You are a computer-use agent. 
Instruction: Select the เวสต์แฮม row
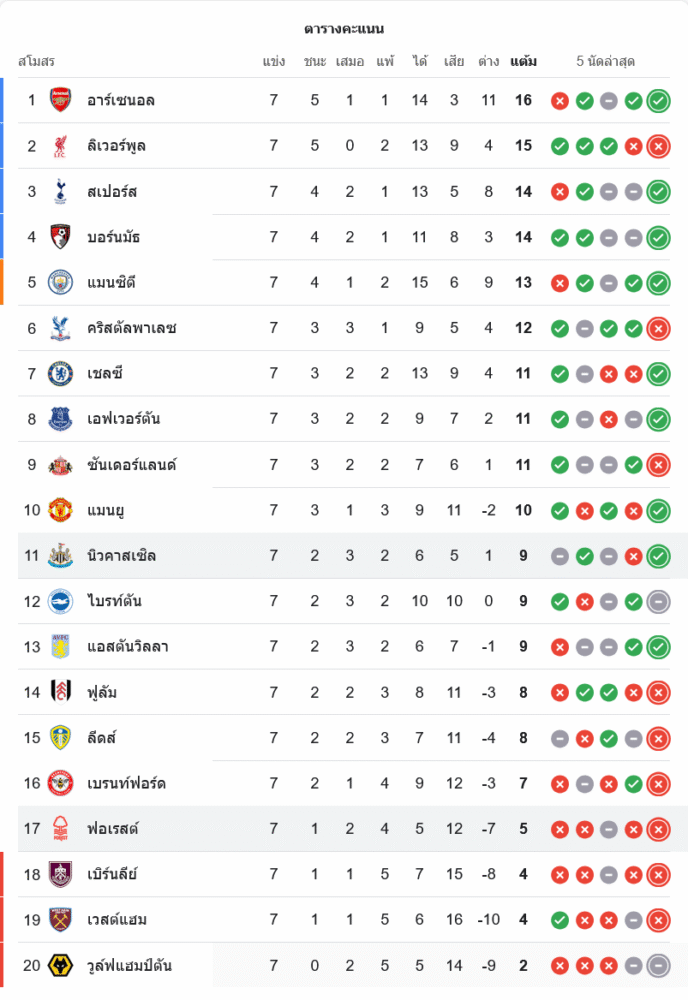117,919
